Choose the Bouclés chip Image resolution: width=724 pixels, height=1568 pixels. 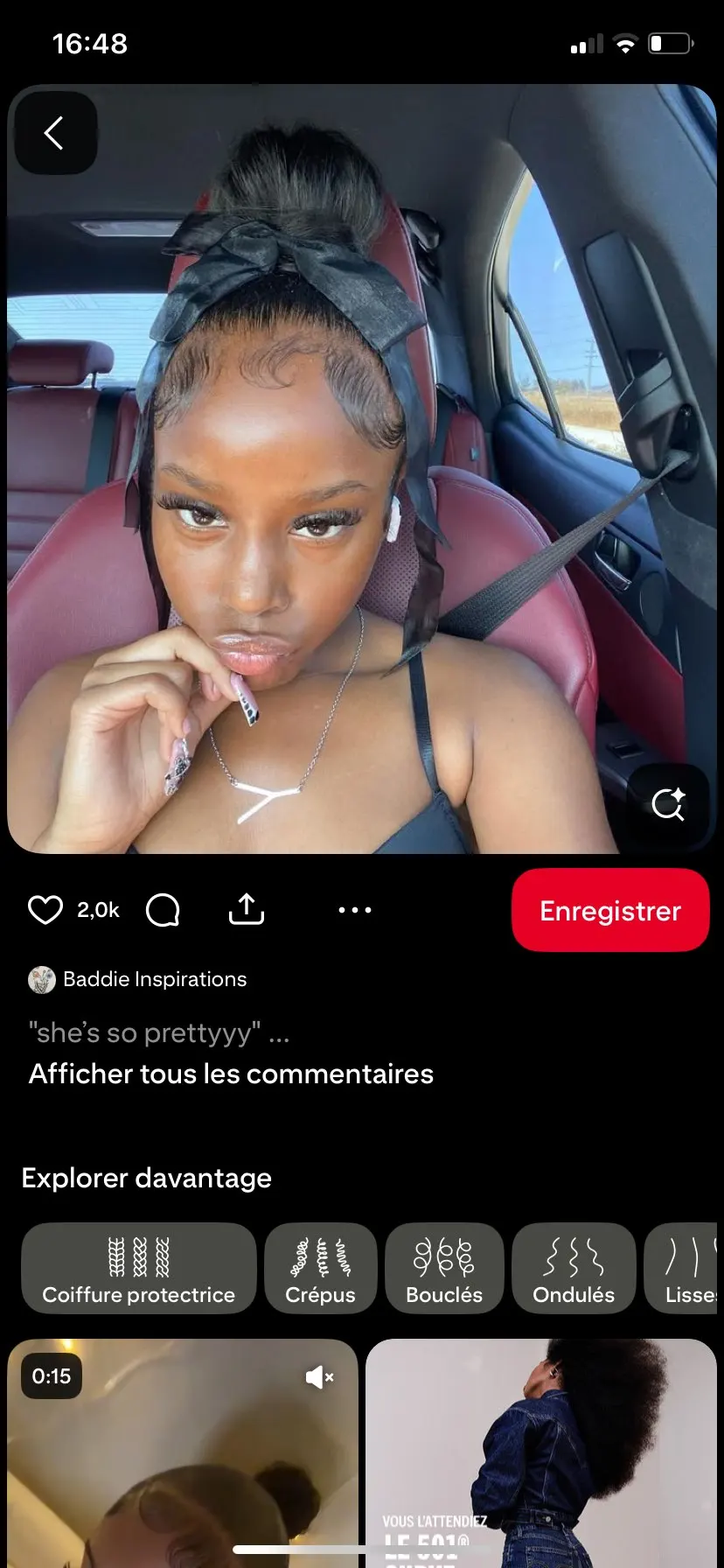(444, 1269)
